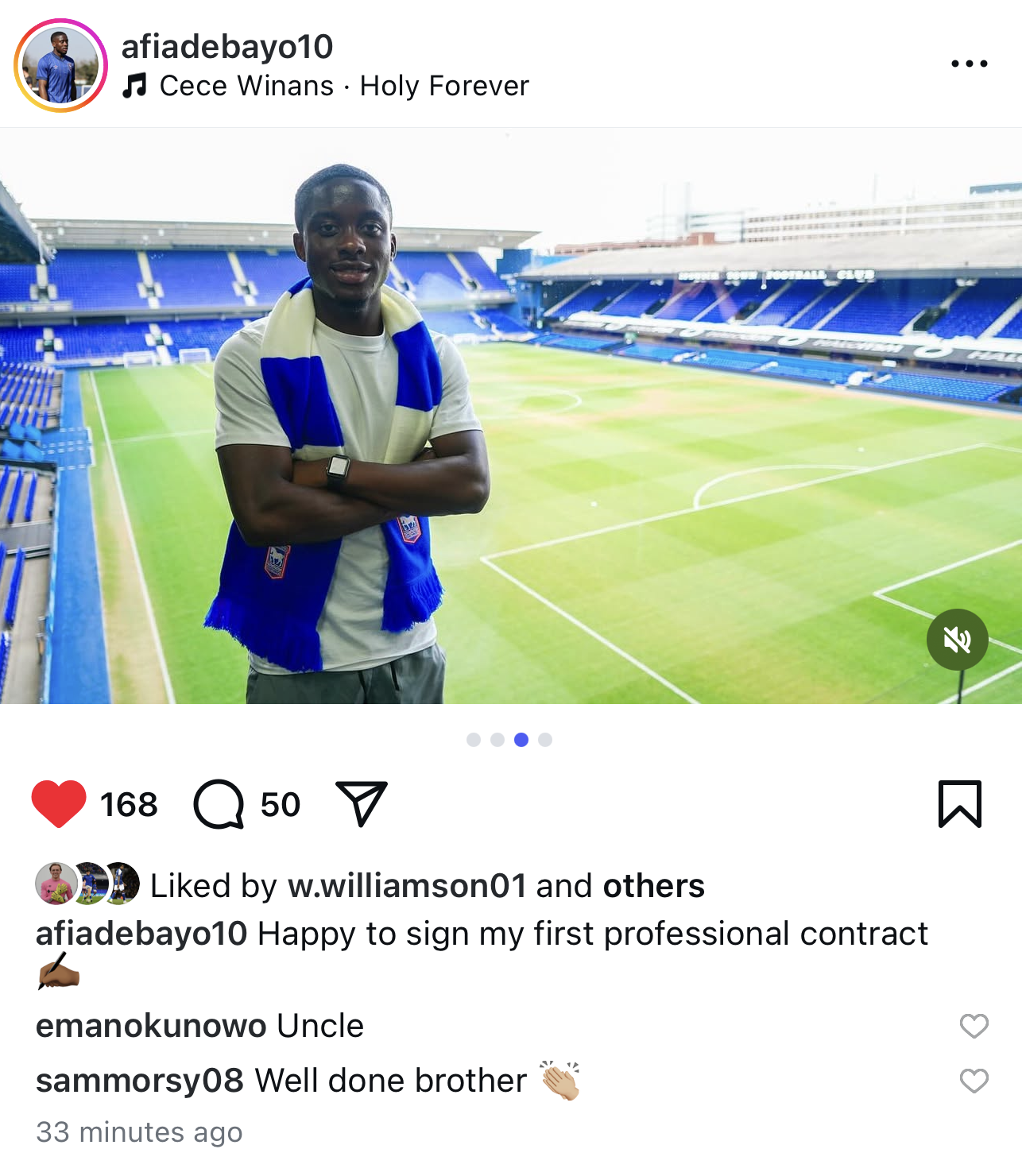Open emanokunowo's profile
Screen dimensions: 1022x1176
click(151, 1026)
